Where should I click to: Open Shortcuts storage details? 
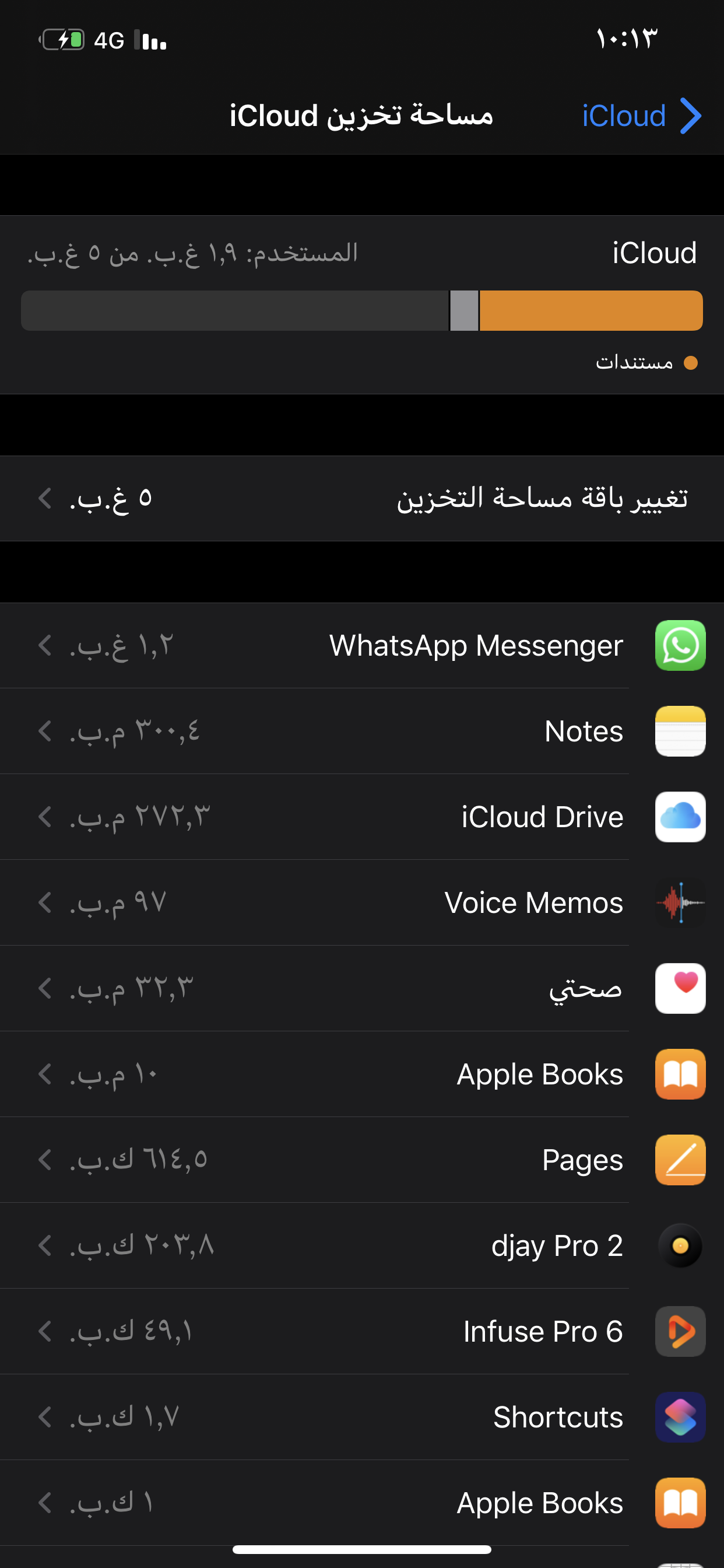[362, 1417]
